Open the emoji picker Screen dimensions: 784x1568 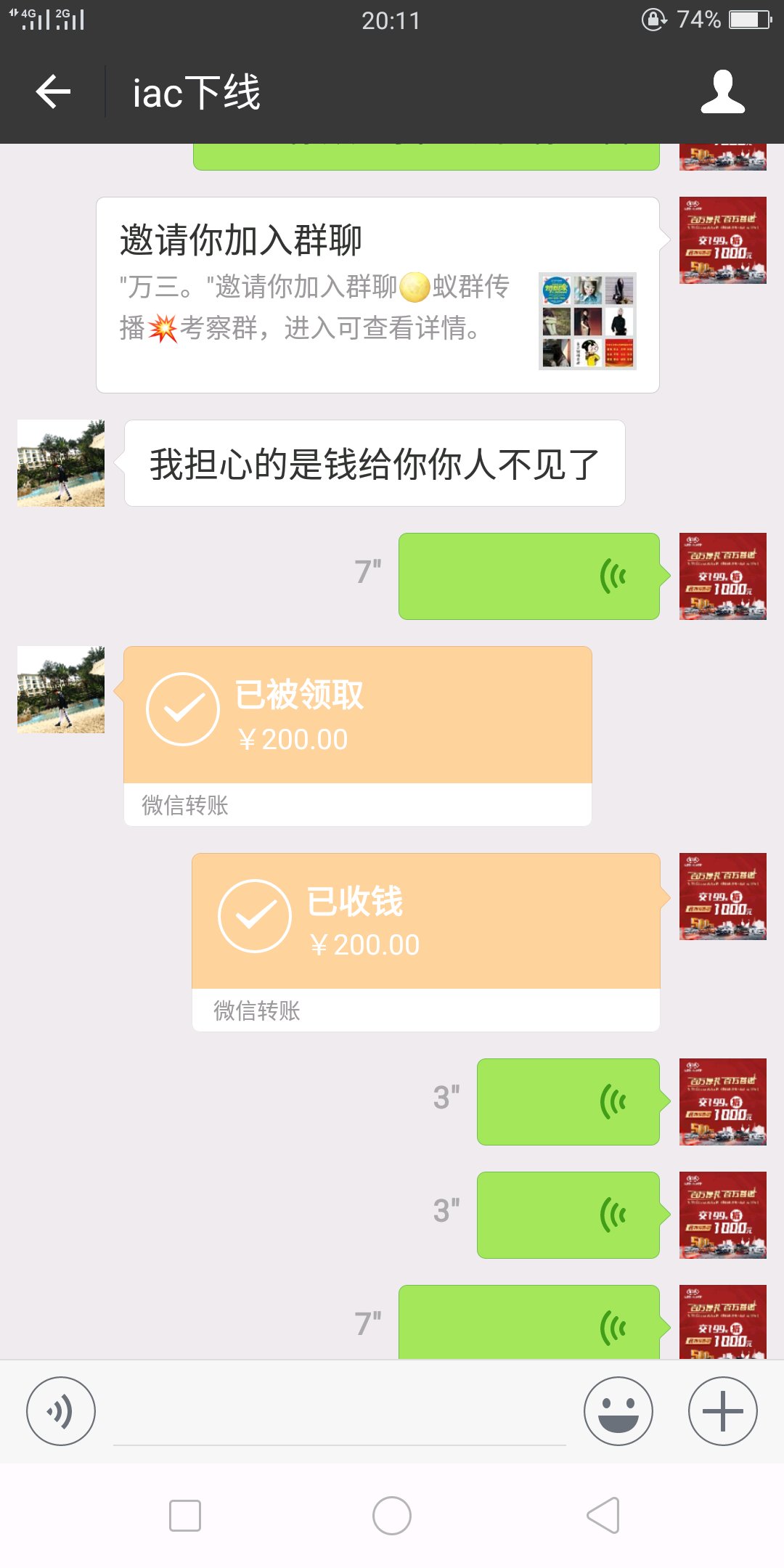click(x=618, y=1411)
